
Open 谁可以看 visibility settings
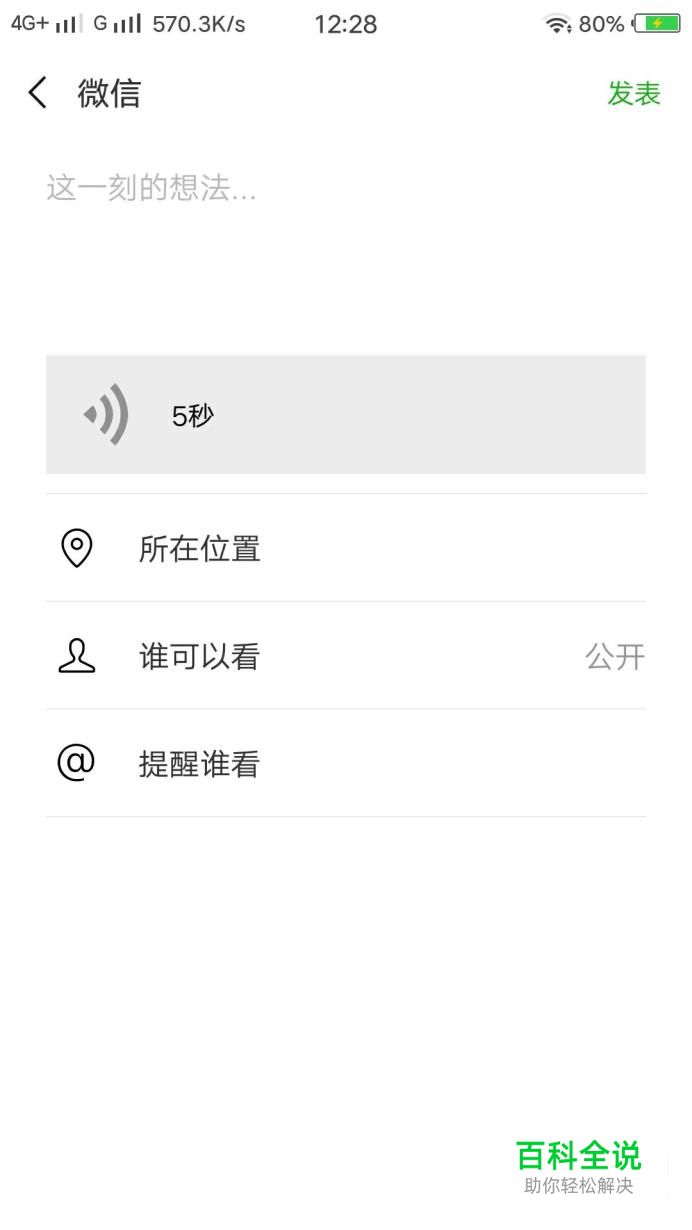[x=346, y=656]
